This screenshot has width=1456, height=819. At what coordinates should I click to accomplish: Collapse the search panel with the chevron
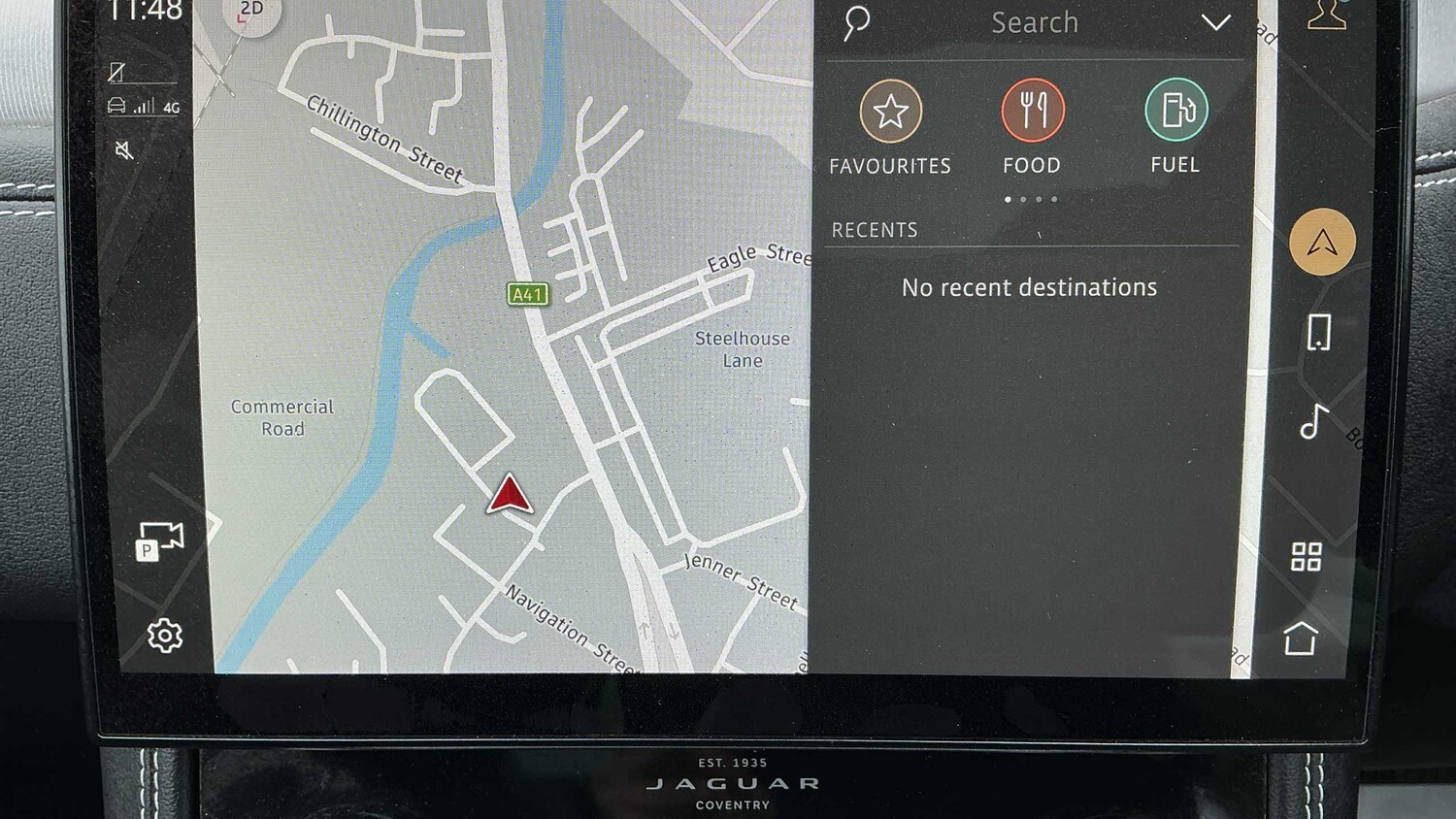[1215, 22]
